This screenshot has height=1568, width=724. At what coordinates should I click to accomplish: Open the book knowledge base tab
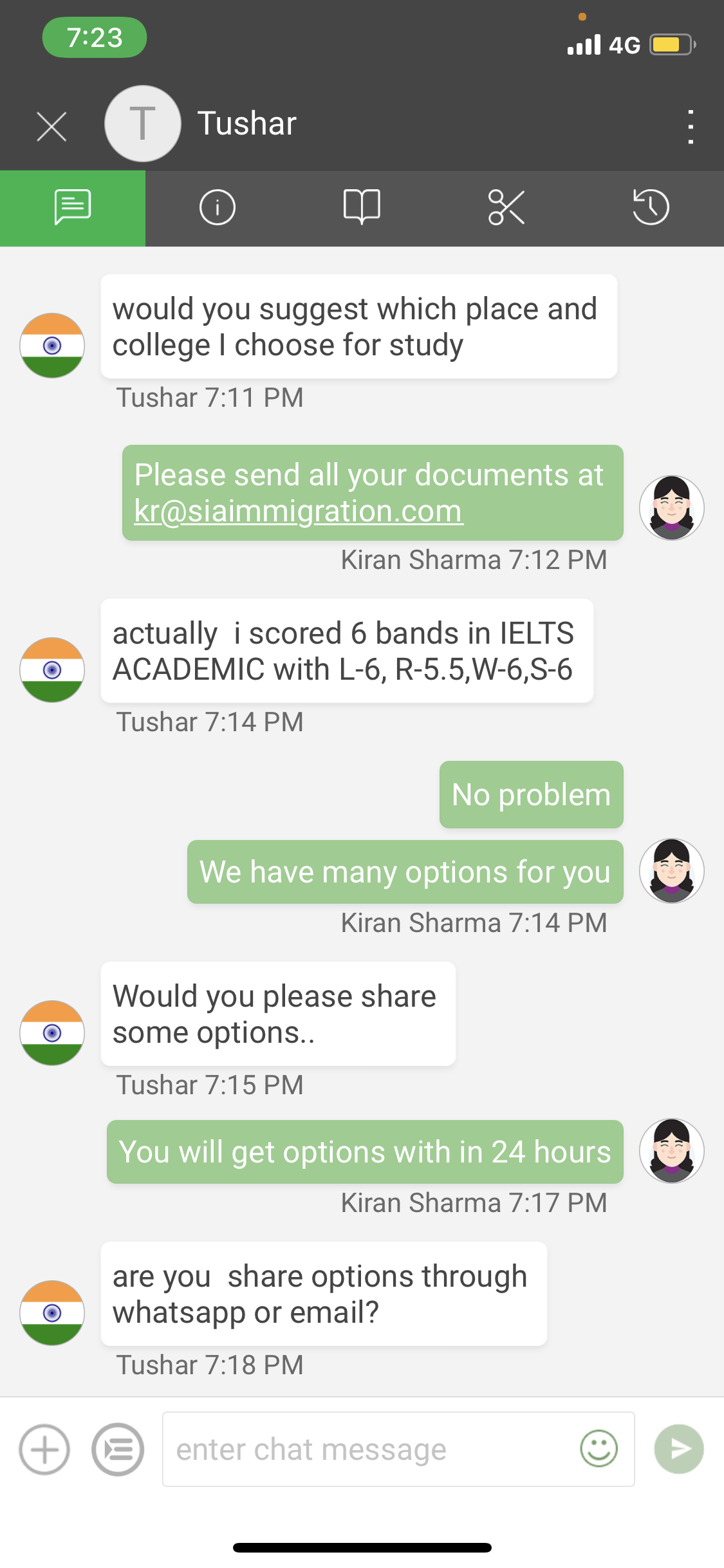pos(362,208)
